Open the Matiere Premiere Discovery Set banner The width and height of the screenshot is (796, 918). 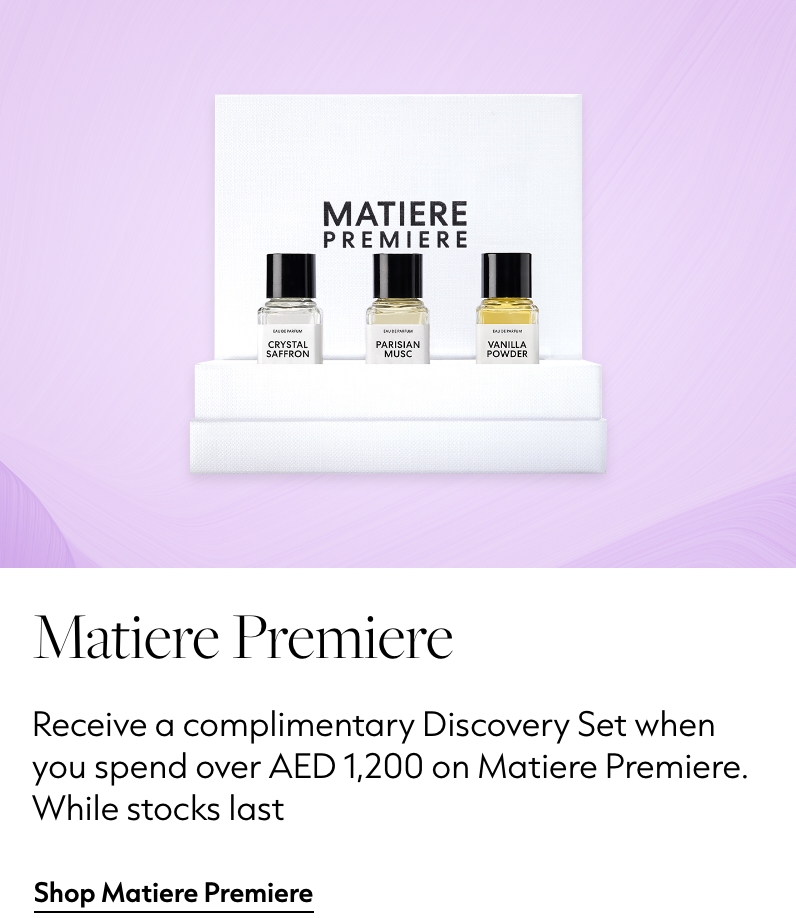coord(398,284)
